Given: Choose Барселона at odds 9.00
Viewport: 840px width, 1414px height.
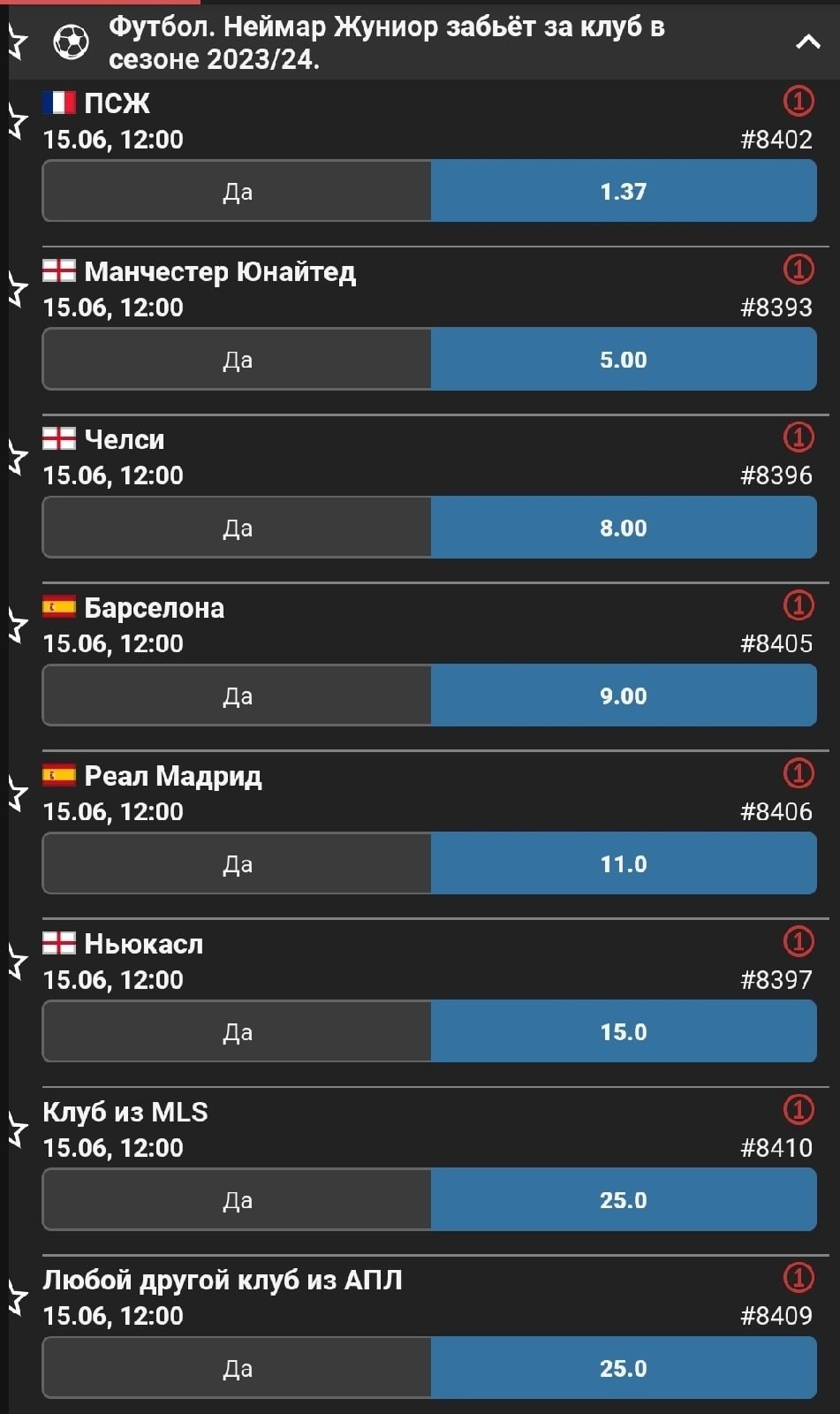Looking at the screenshot, I should 623,696.
